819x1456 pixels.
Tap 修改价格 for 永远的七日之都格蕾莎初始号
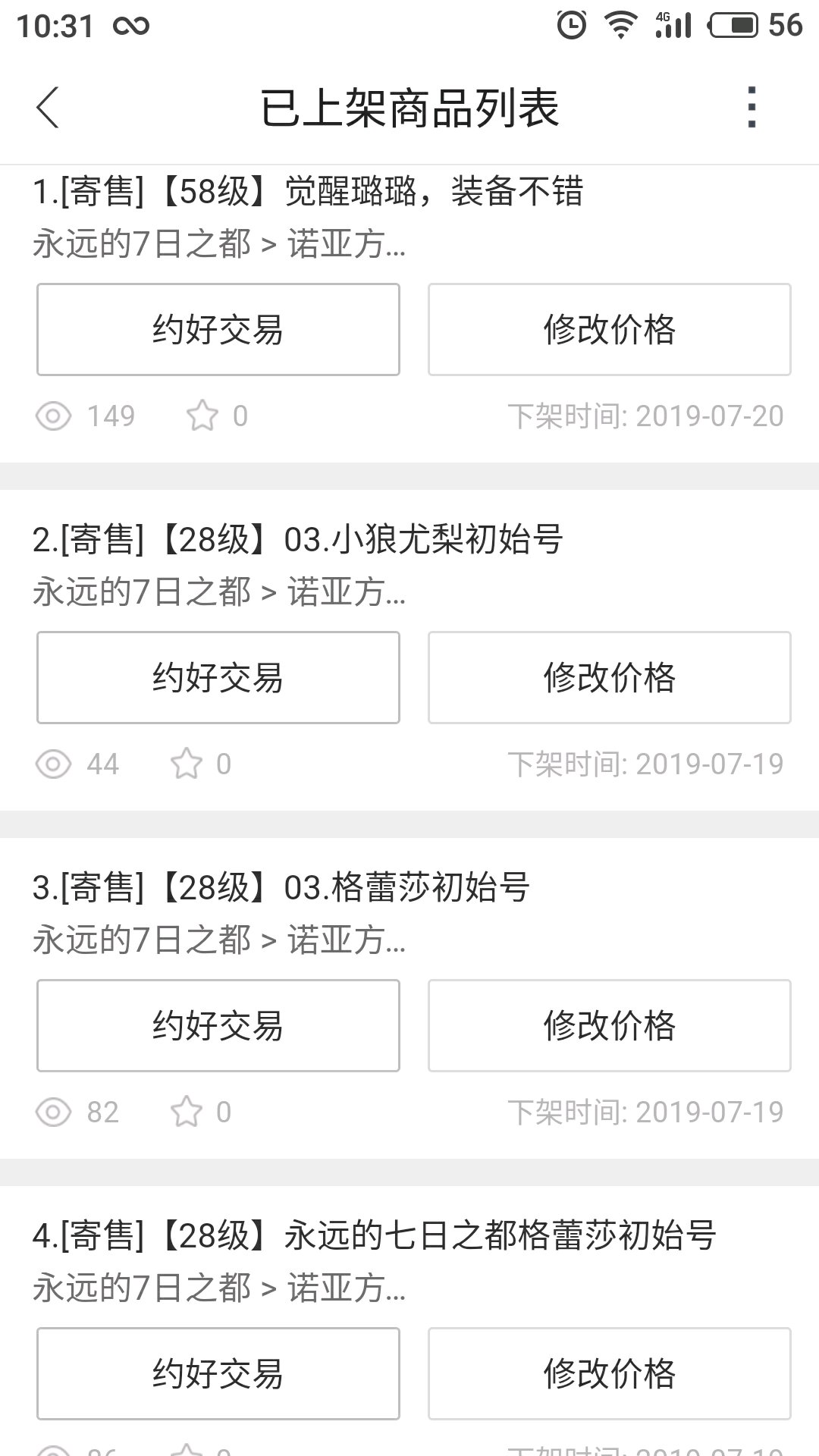pos(610,1373)
